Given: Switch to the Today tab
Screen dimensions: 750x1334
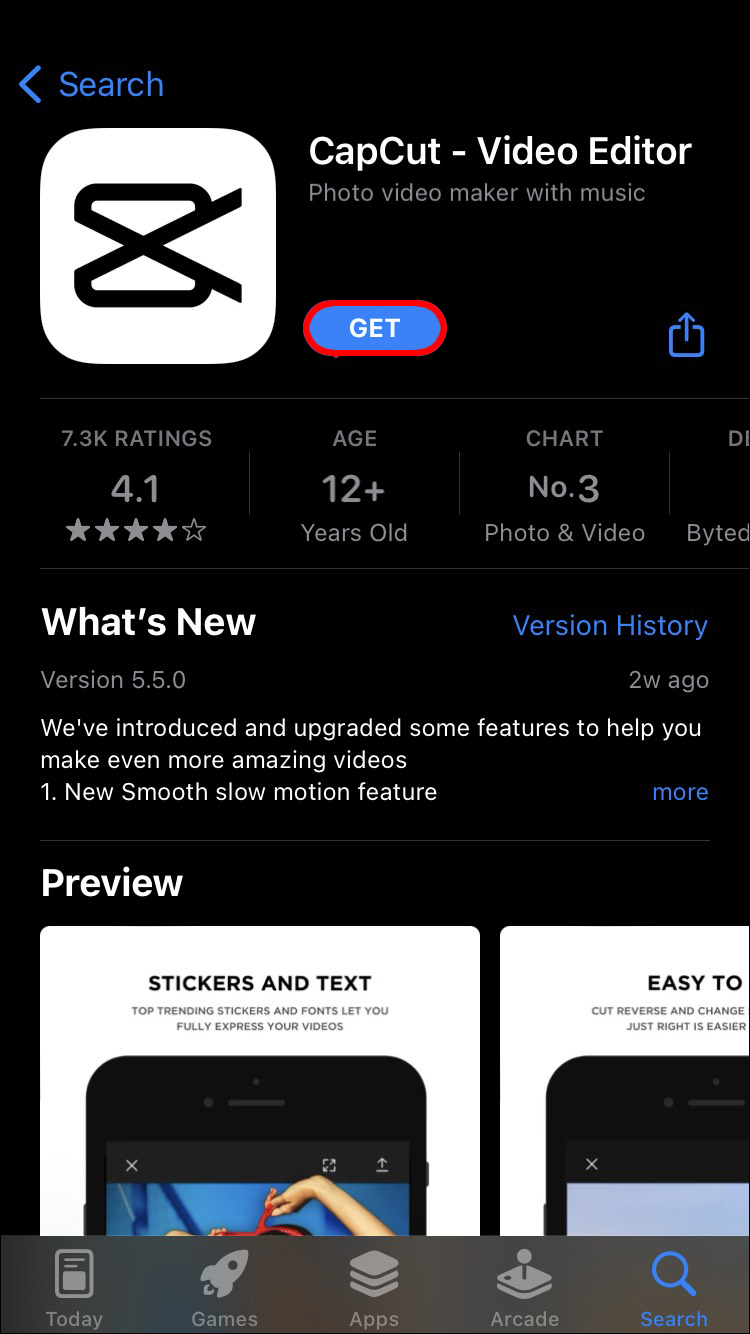Looking at the screenshot, I should point(74,1289).
